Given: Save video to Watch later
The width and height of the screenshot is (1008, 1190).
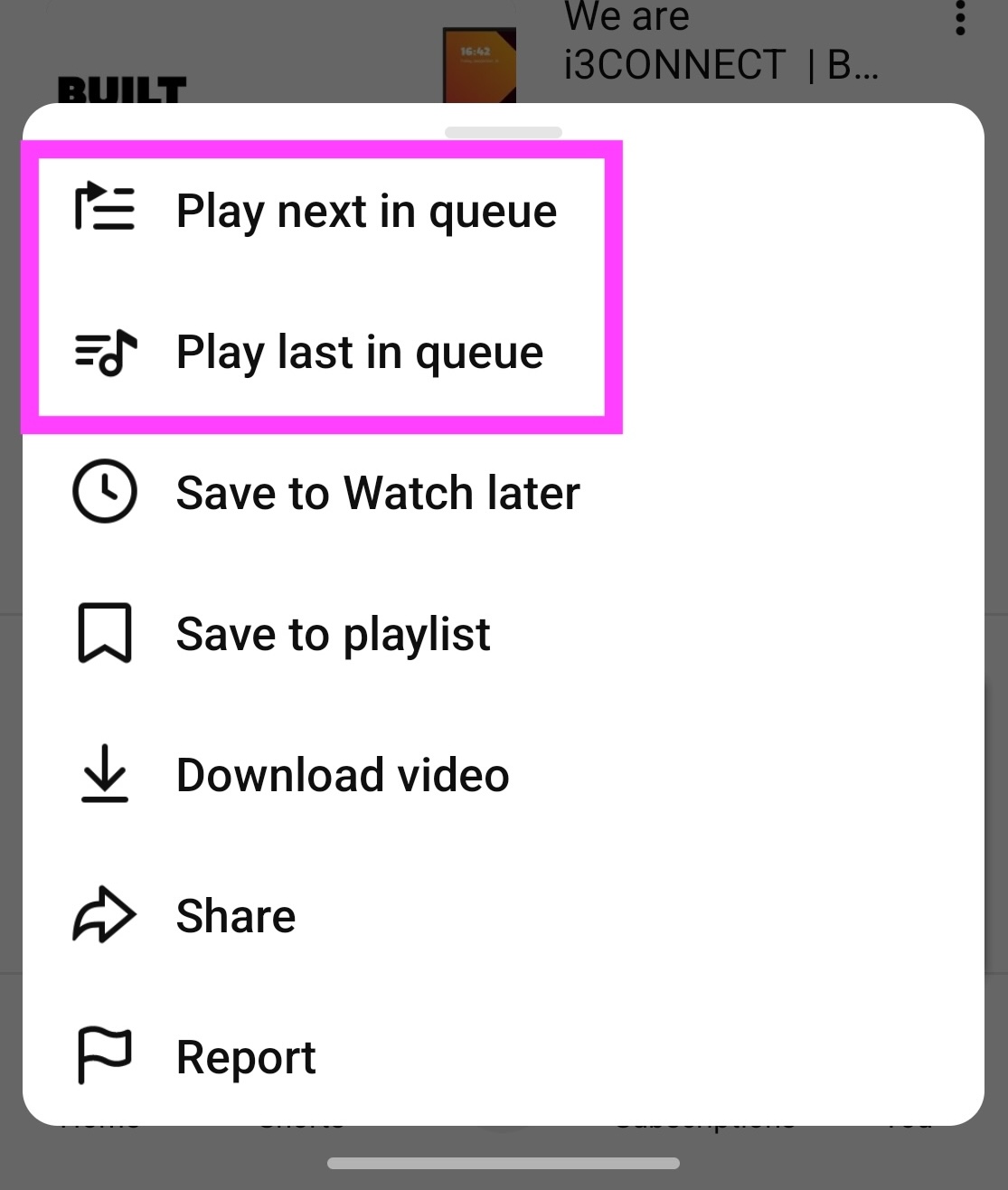Looking at the screenshot, I should [377, 493].
